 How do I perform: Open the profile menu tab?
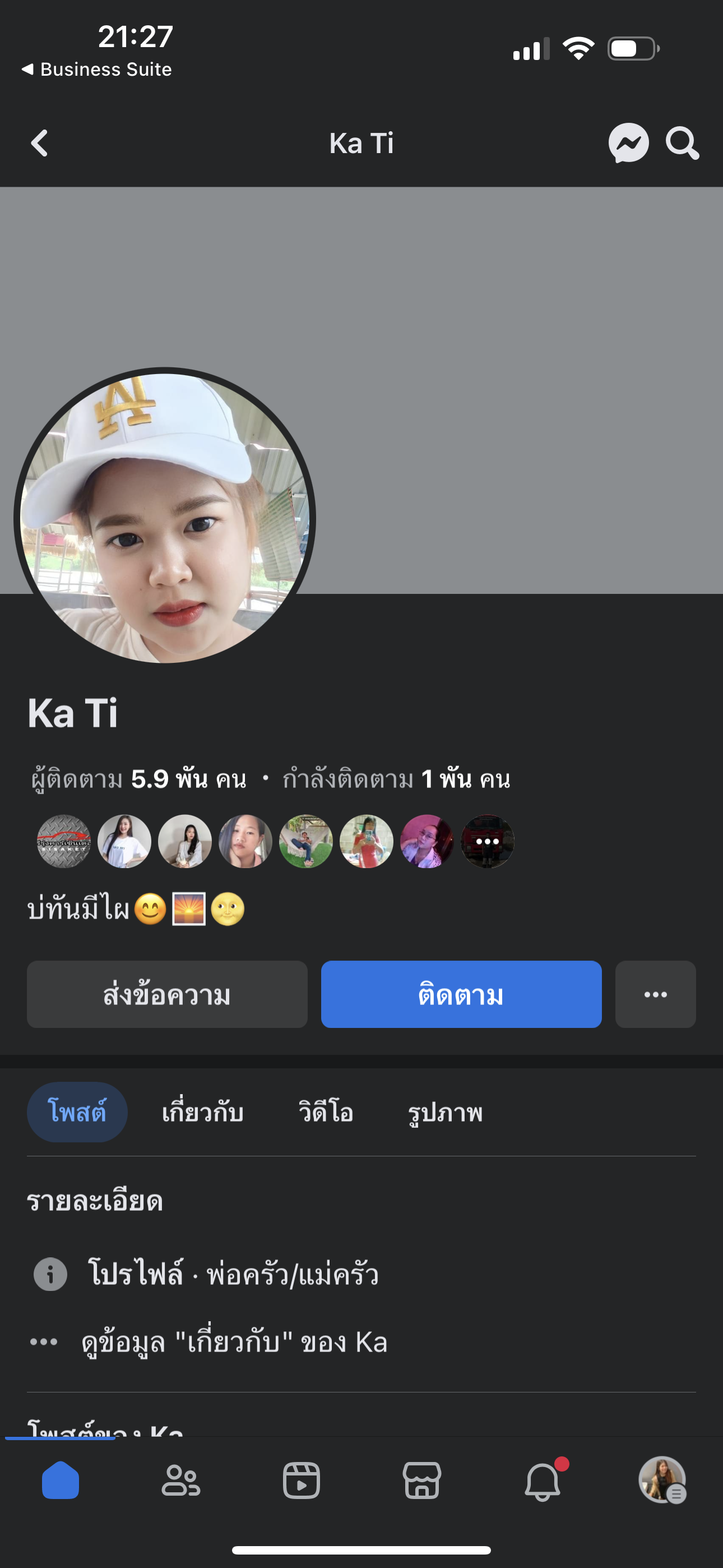[662, 1480]
